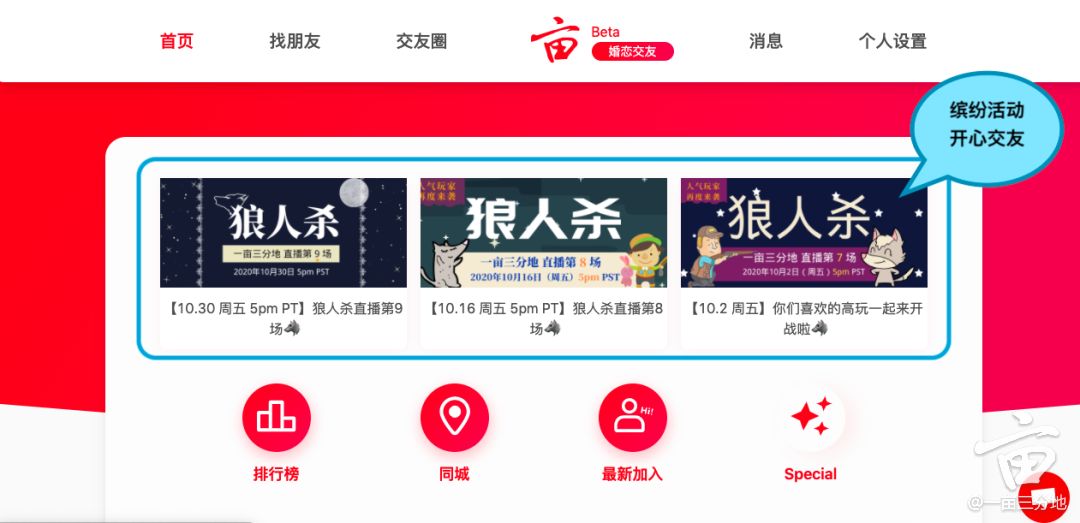Switch to the 首页 tab

pyautogui.click(x=177, y=41)
